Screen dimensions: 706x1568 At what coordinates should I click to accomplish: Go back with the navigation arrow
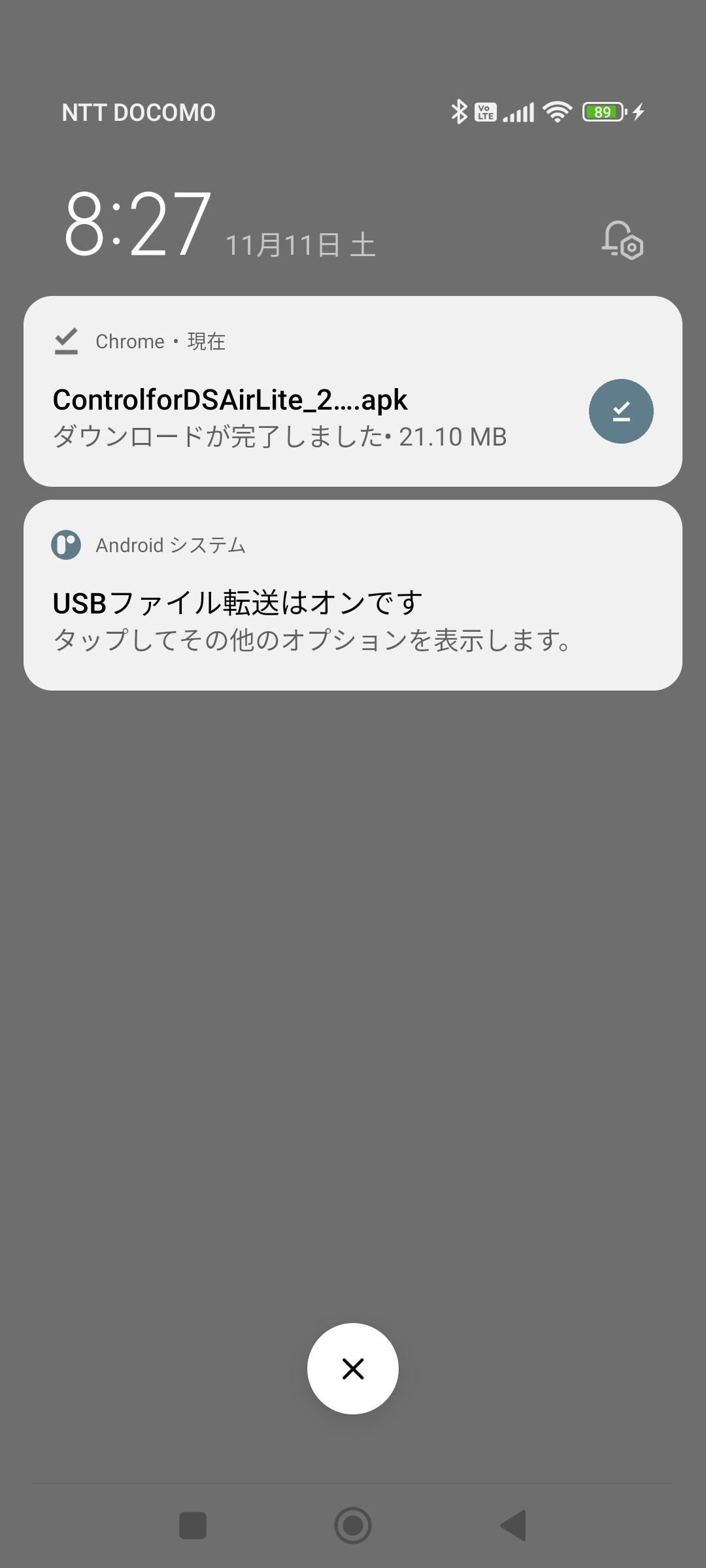coord(514,1526)
